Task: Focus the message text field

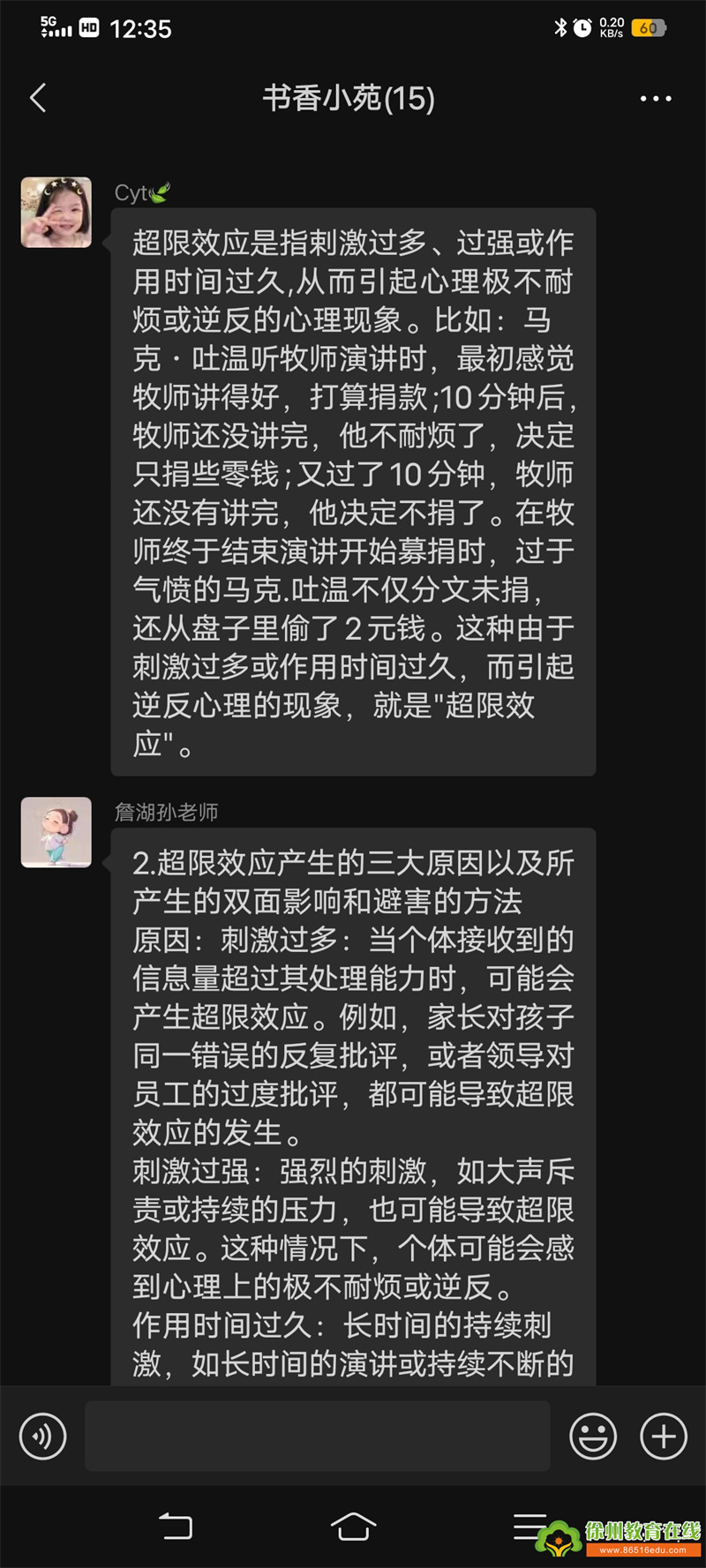Action: 318,1436
